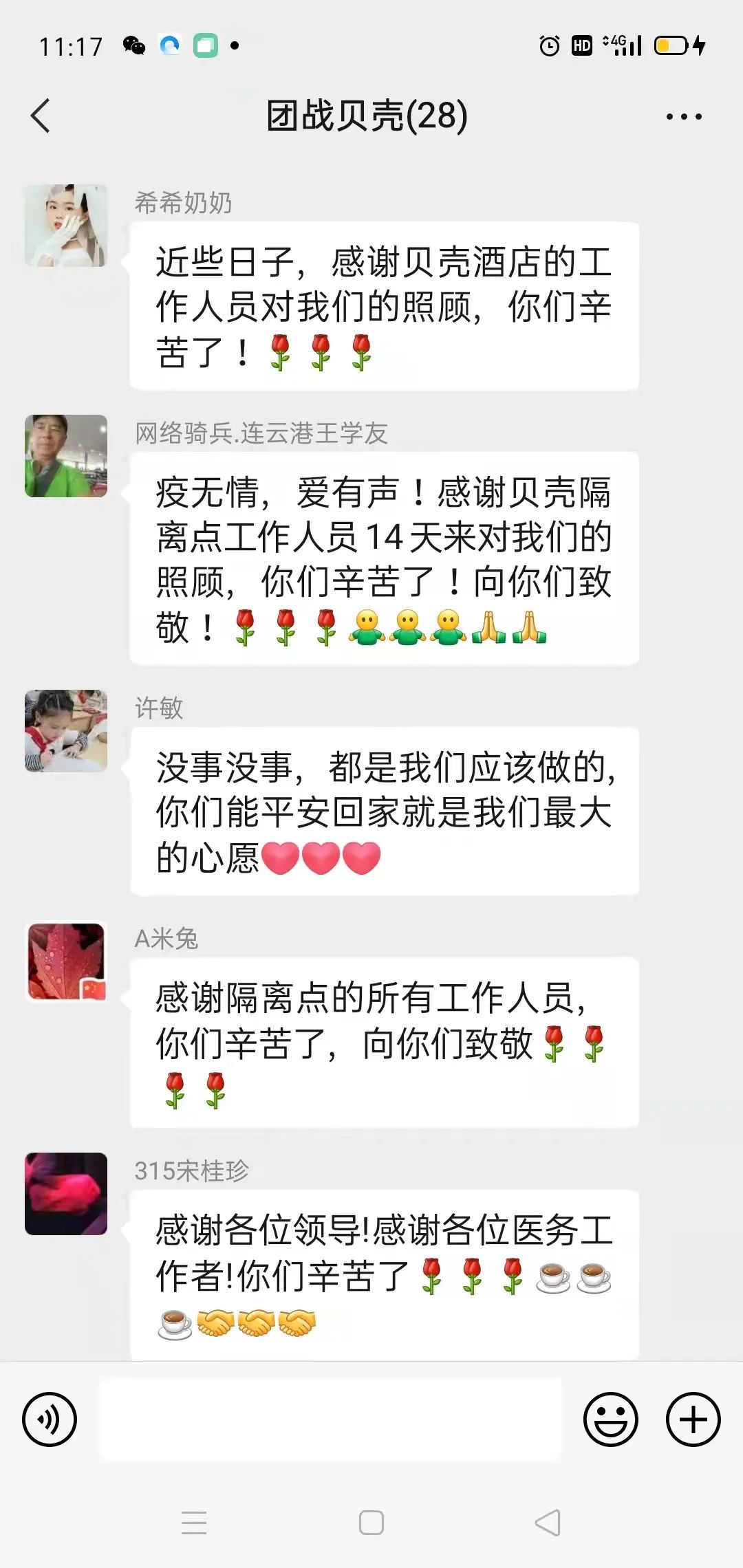Focus the message text field
This screenshot has width=743, height=1568.
coord(330,1419)
